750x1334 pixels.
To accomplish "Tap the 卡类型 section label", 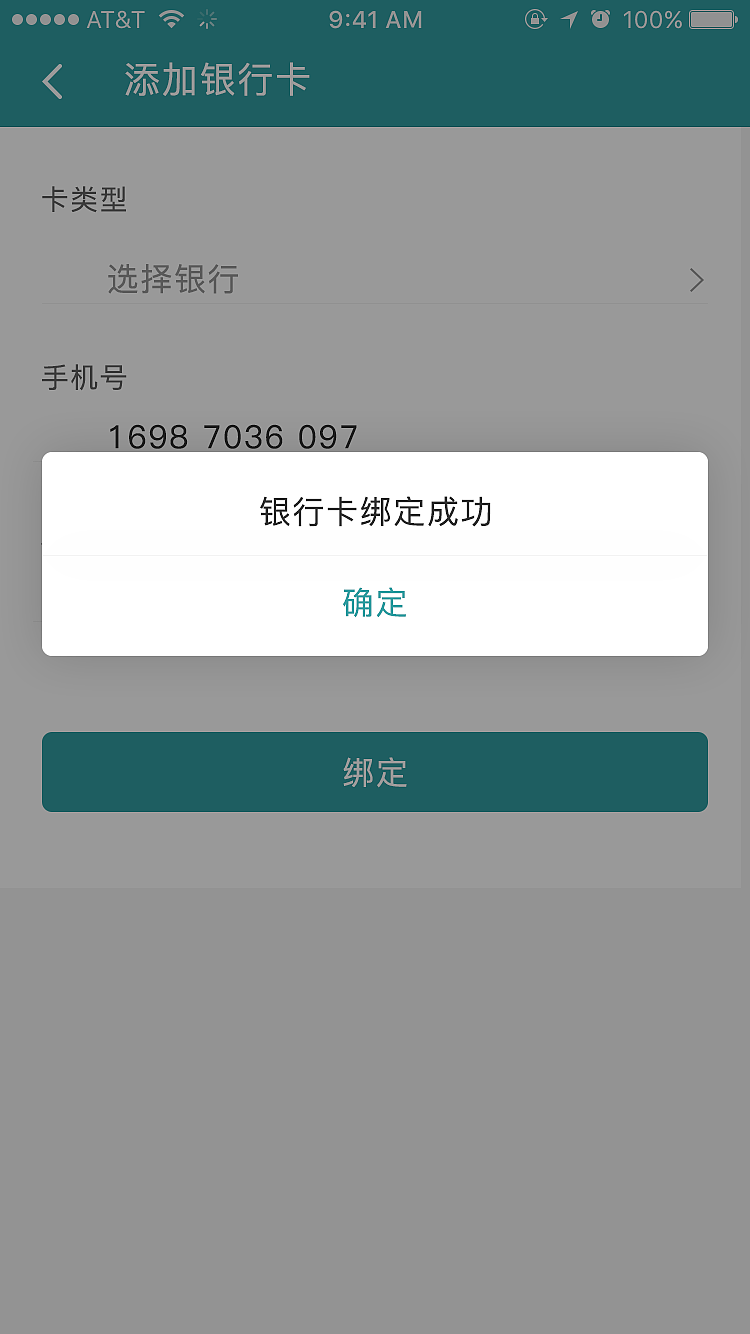I will (84, 200).
